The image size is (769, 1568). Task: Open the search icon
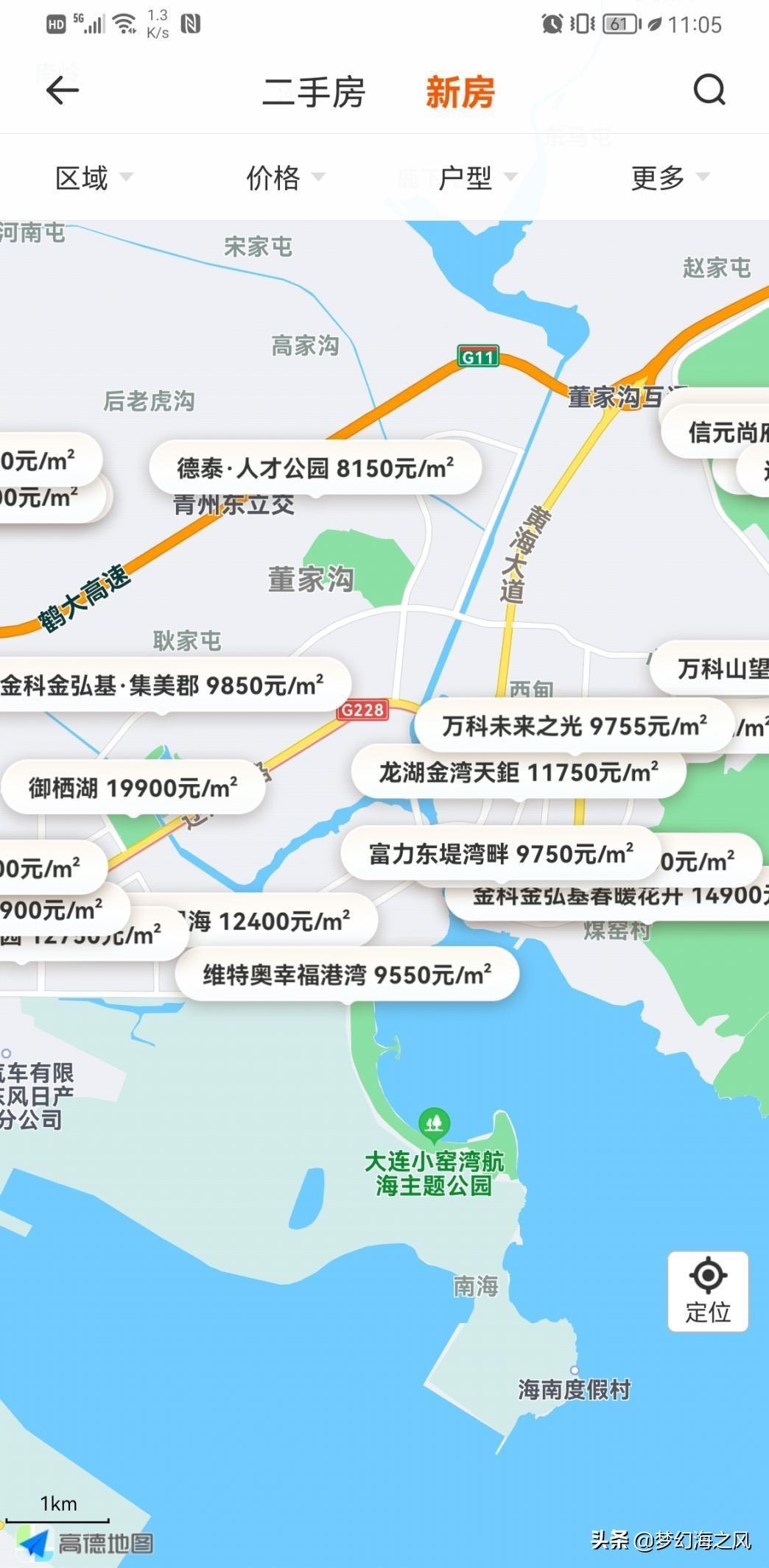(x=709, y=91)
